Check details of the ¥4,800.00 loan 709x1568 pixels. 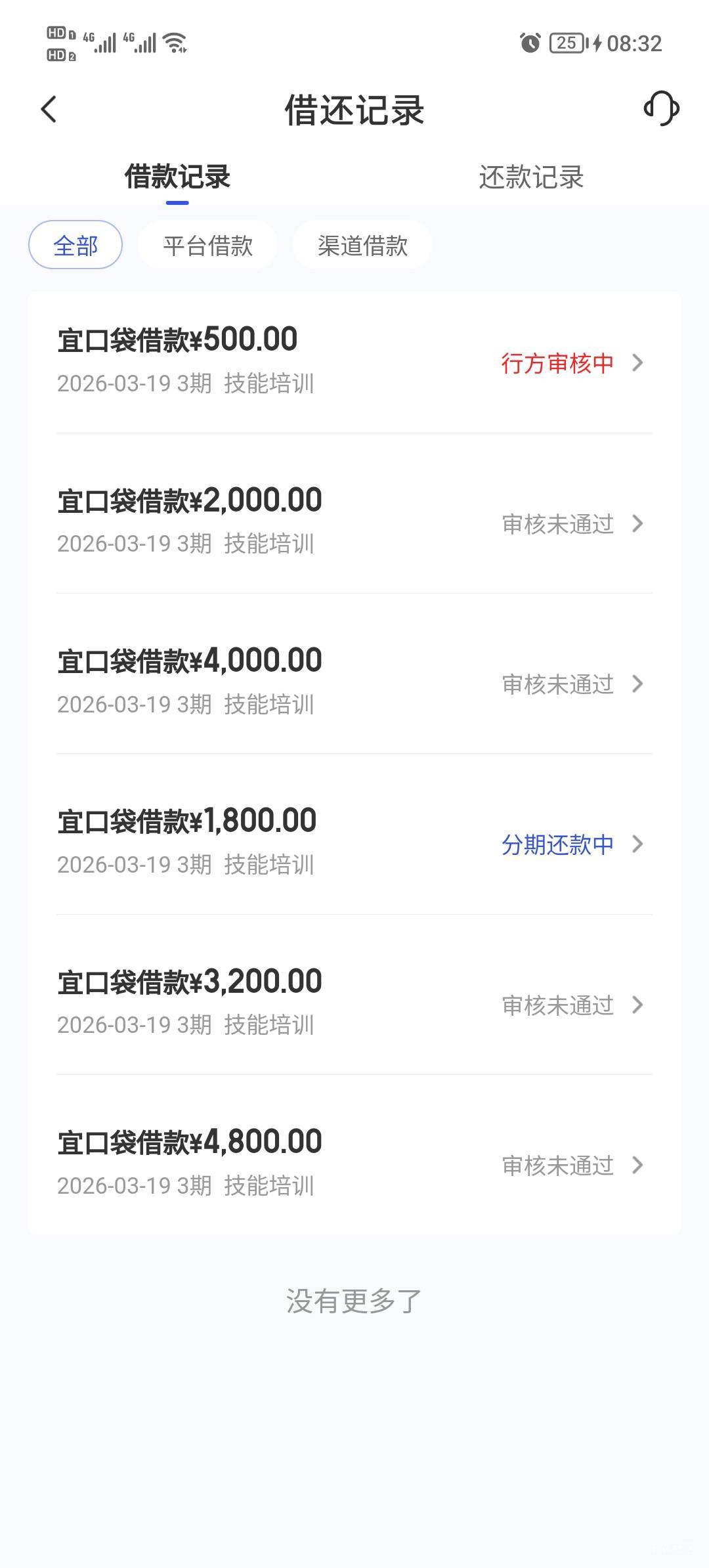353,1163
